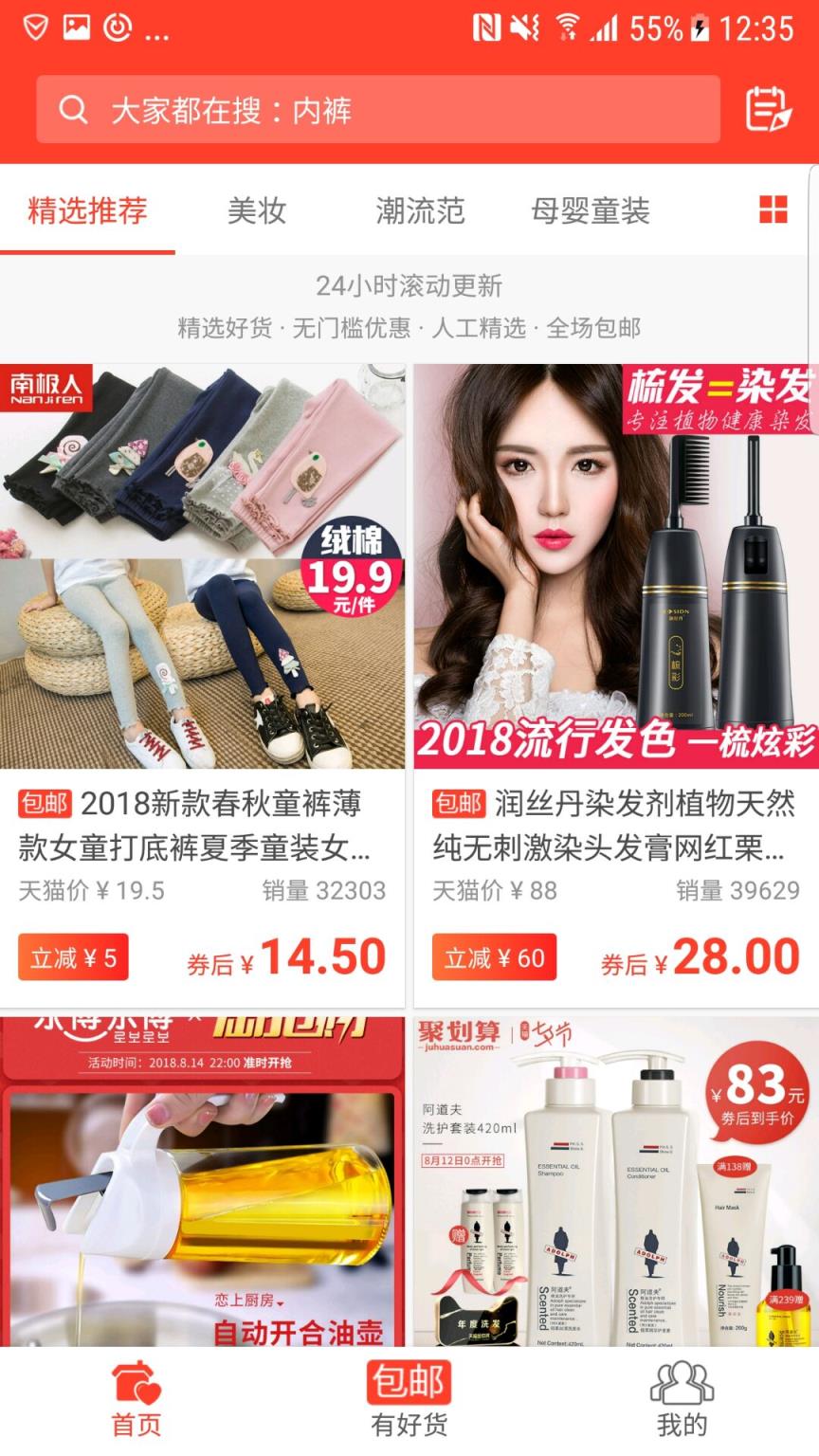
Task: Open the 阿道夫洗护套装 product card
Action: 616,1185
